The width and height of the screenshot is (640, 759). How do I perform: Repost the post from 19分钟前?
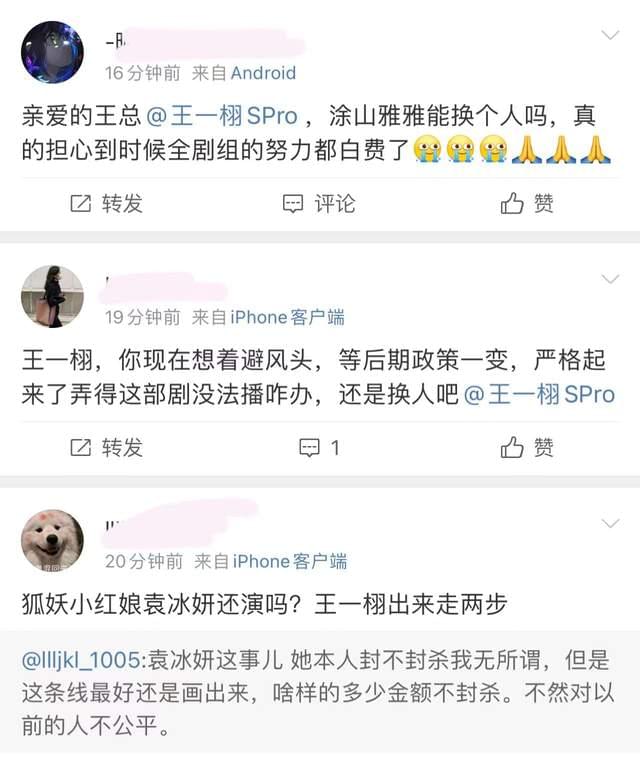pos(107,447)
